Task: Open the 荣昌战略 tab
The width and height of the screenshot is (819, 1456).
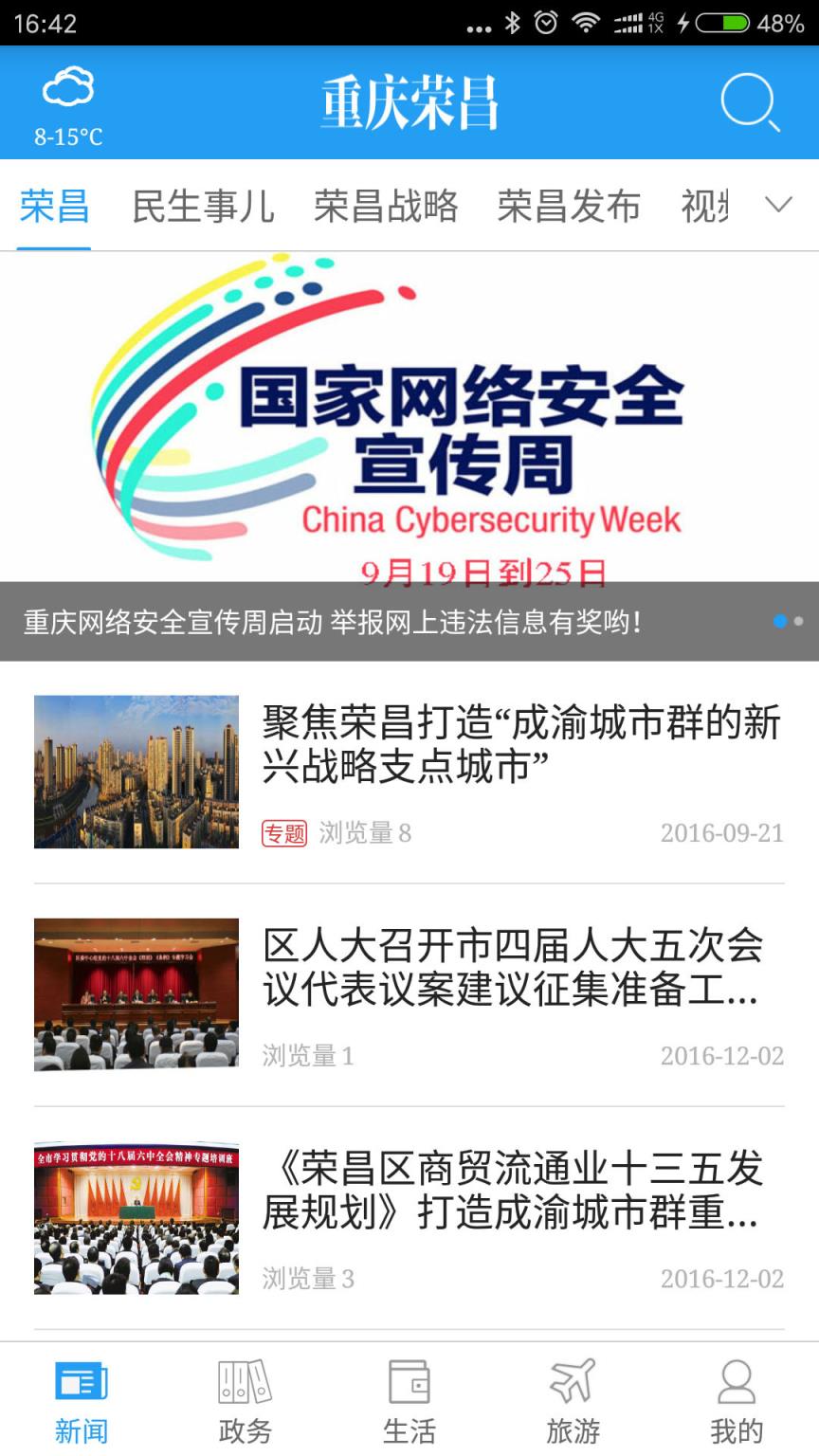Action: 384,205
